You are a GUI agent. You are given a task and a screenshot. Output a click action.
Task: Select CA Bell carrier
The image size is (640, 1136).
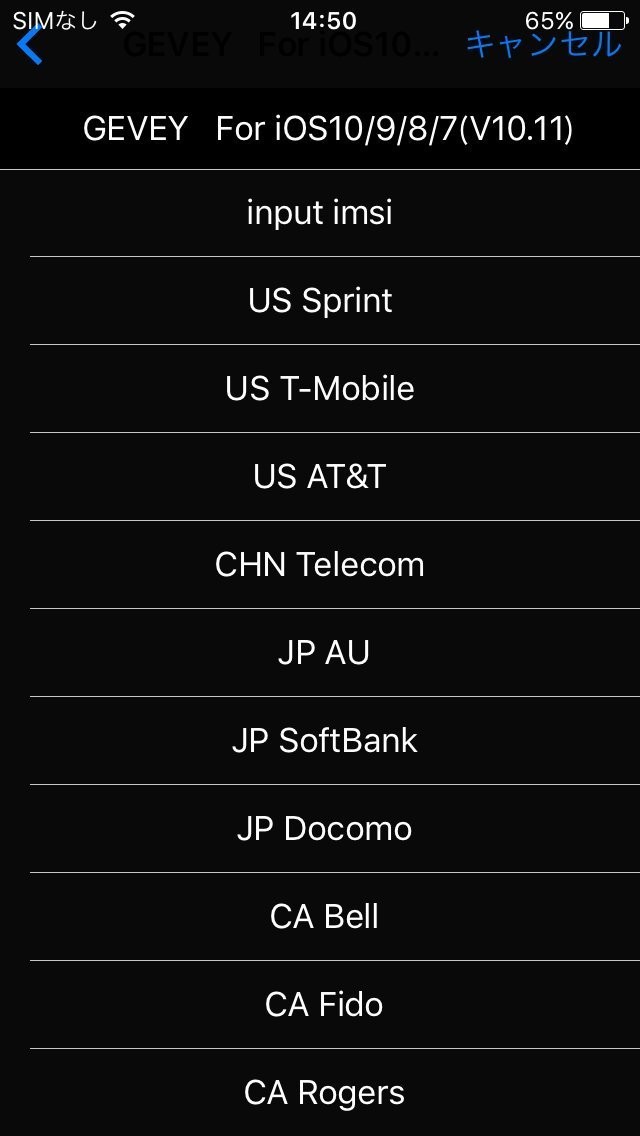click(324, 917)
